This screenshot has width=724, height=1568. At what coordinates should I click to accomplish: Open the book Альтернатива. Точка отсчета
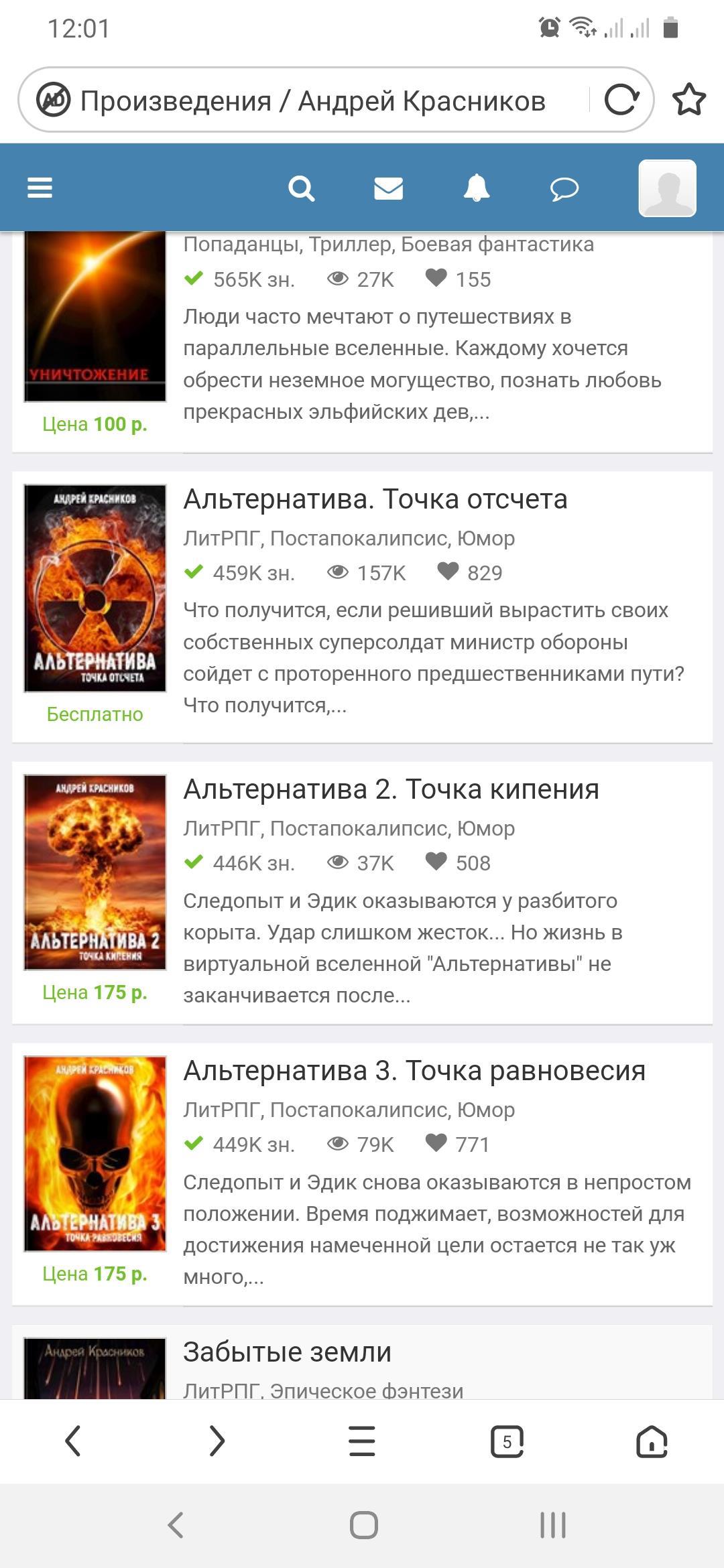tap(375, 500)
